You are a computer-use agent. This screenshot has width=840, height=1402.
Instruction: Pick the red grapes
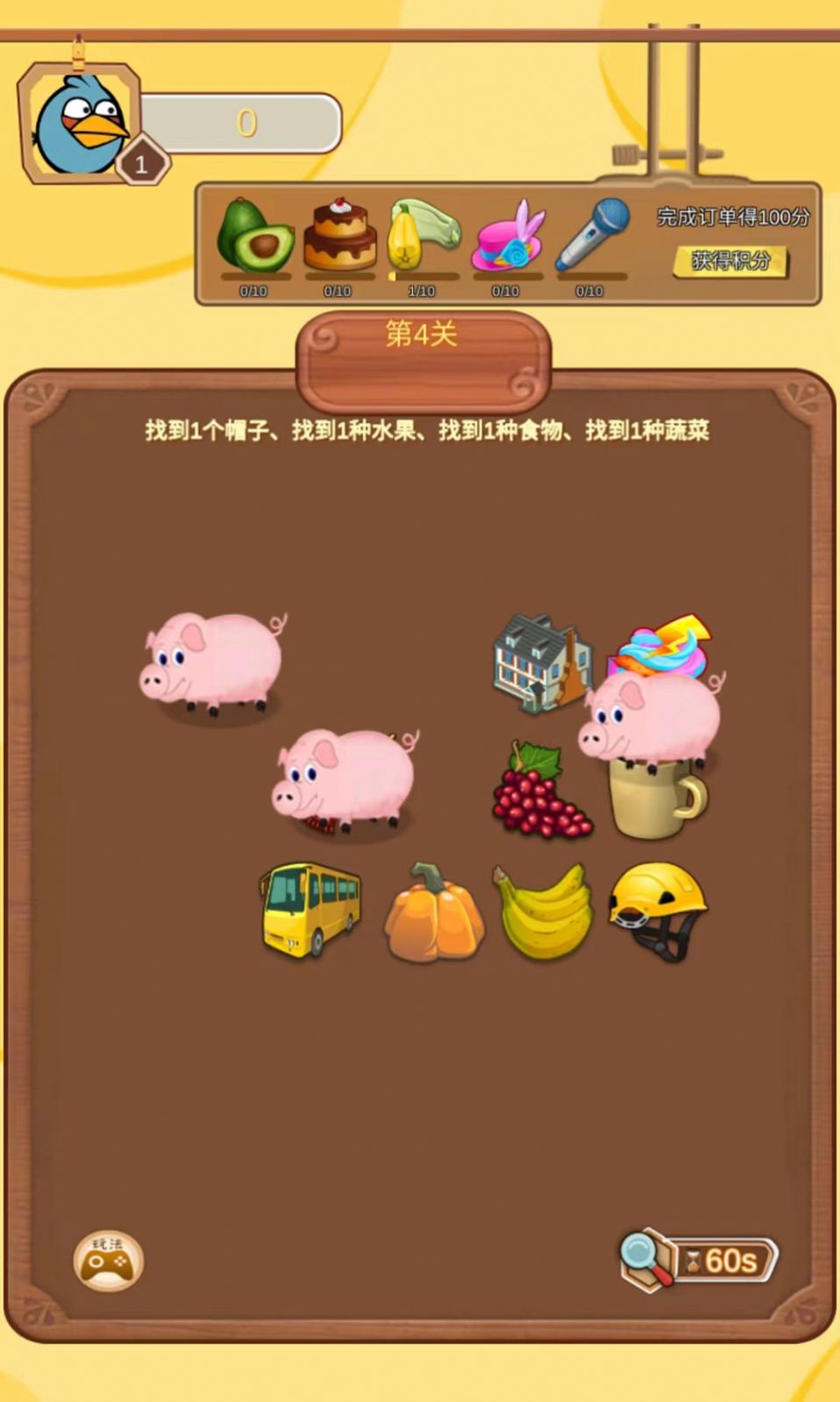pyautogui.click(x=539, y=791)
